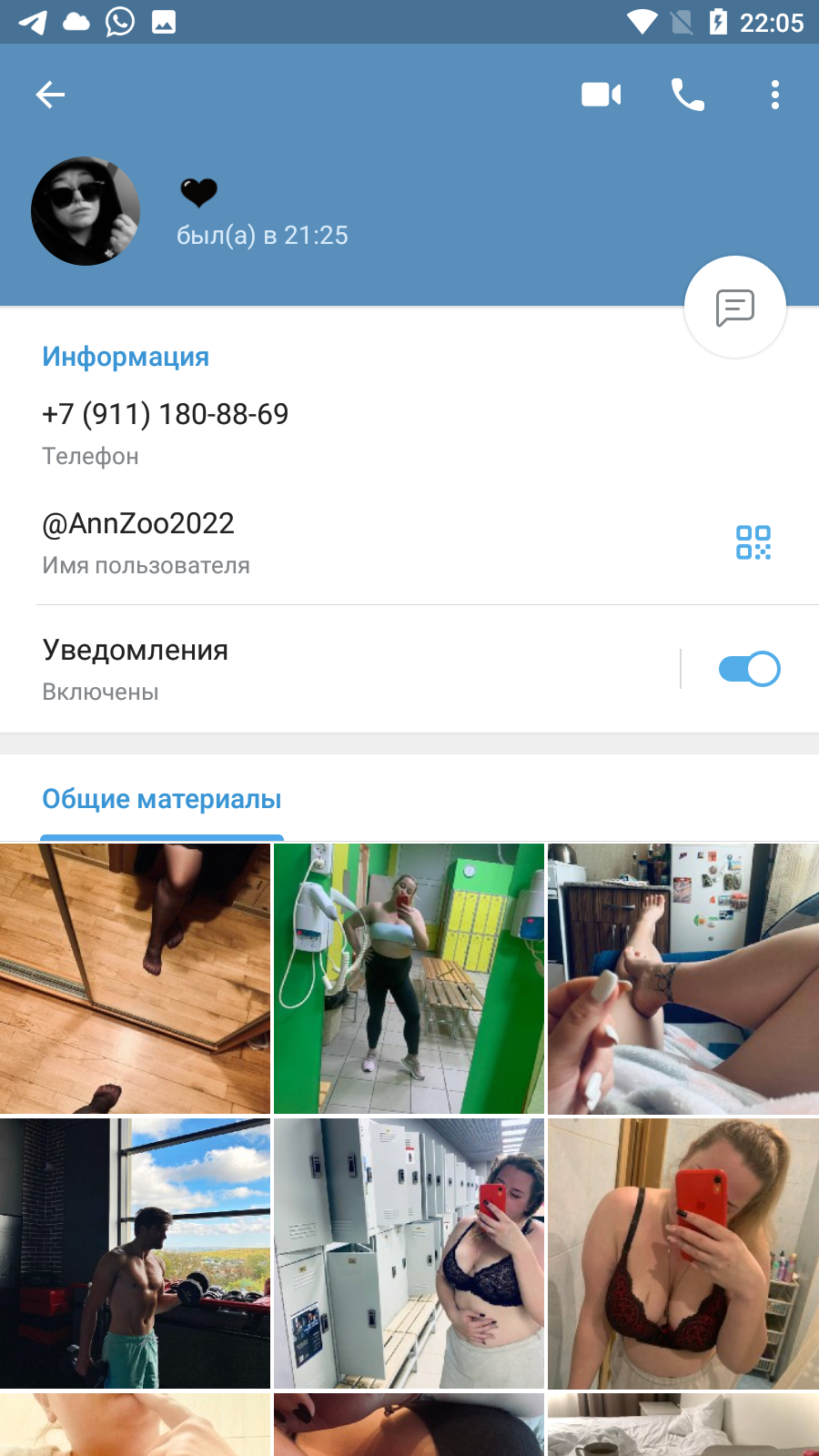Start a video call

[601, 95]
